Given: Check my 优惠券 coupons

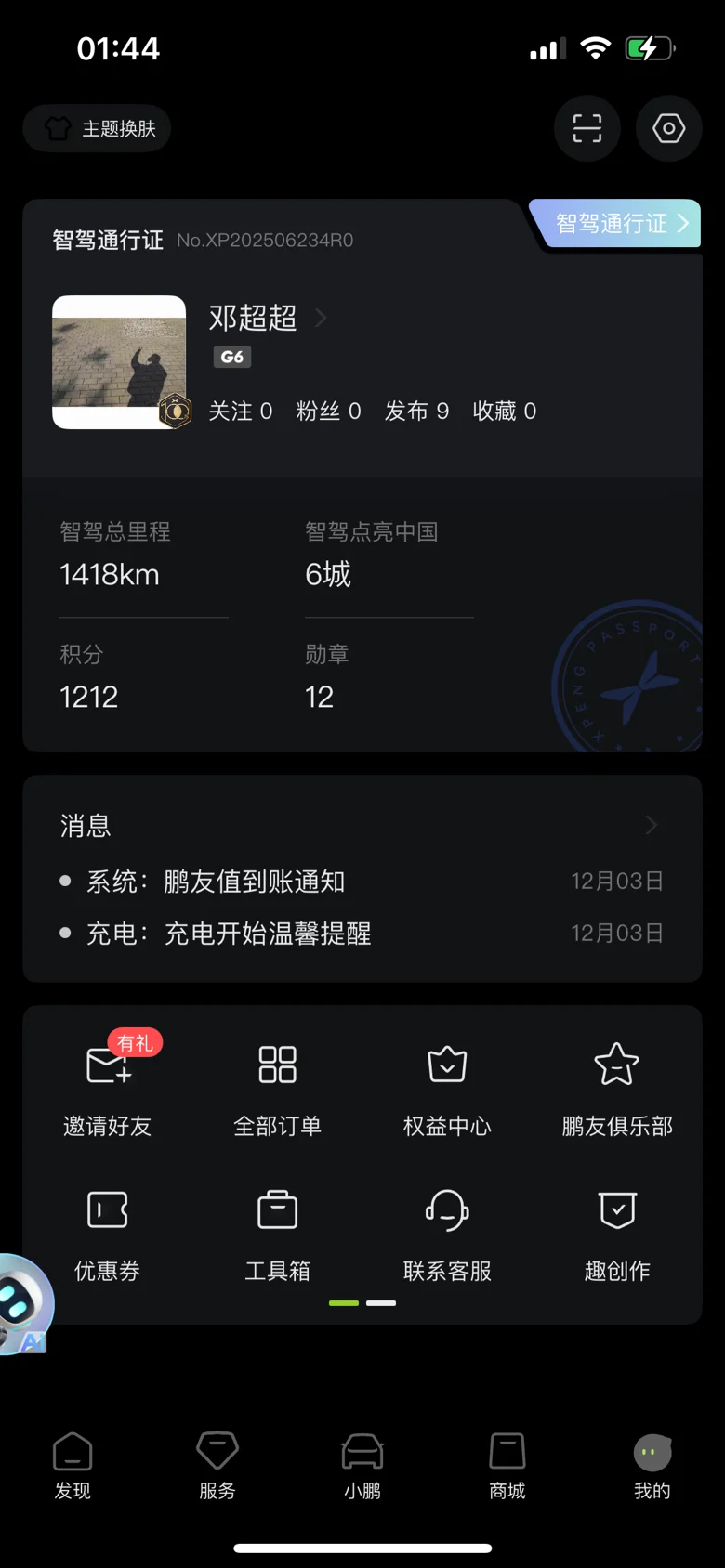Looking at the screenshot, I should [x=108, y=1231].
